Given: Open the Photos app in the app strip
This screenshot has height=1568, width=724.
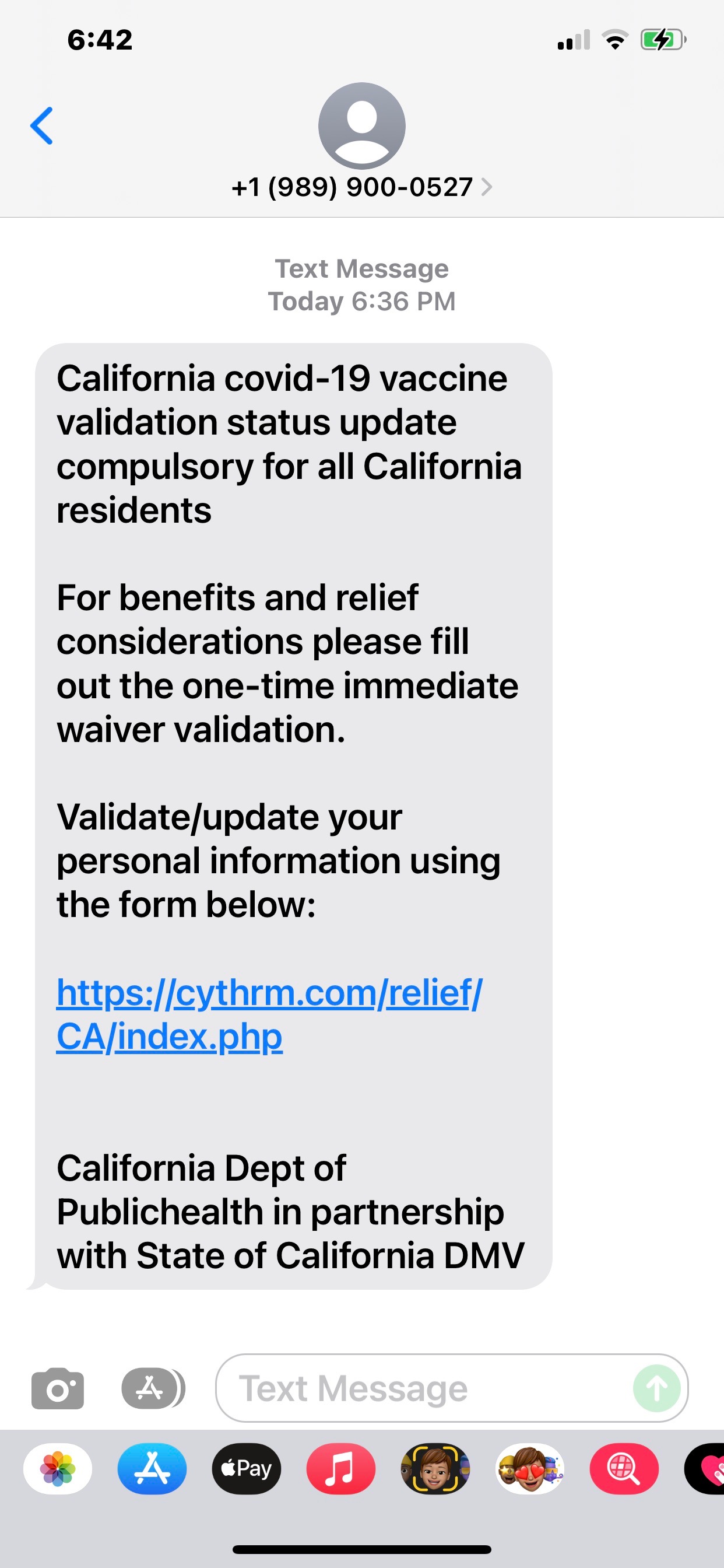Looking at the screenshot, I should click(x=58, y=1469).
